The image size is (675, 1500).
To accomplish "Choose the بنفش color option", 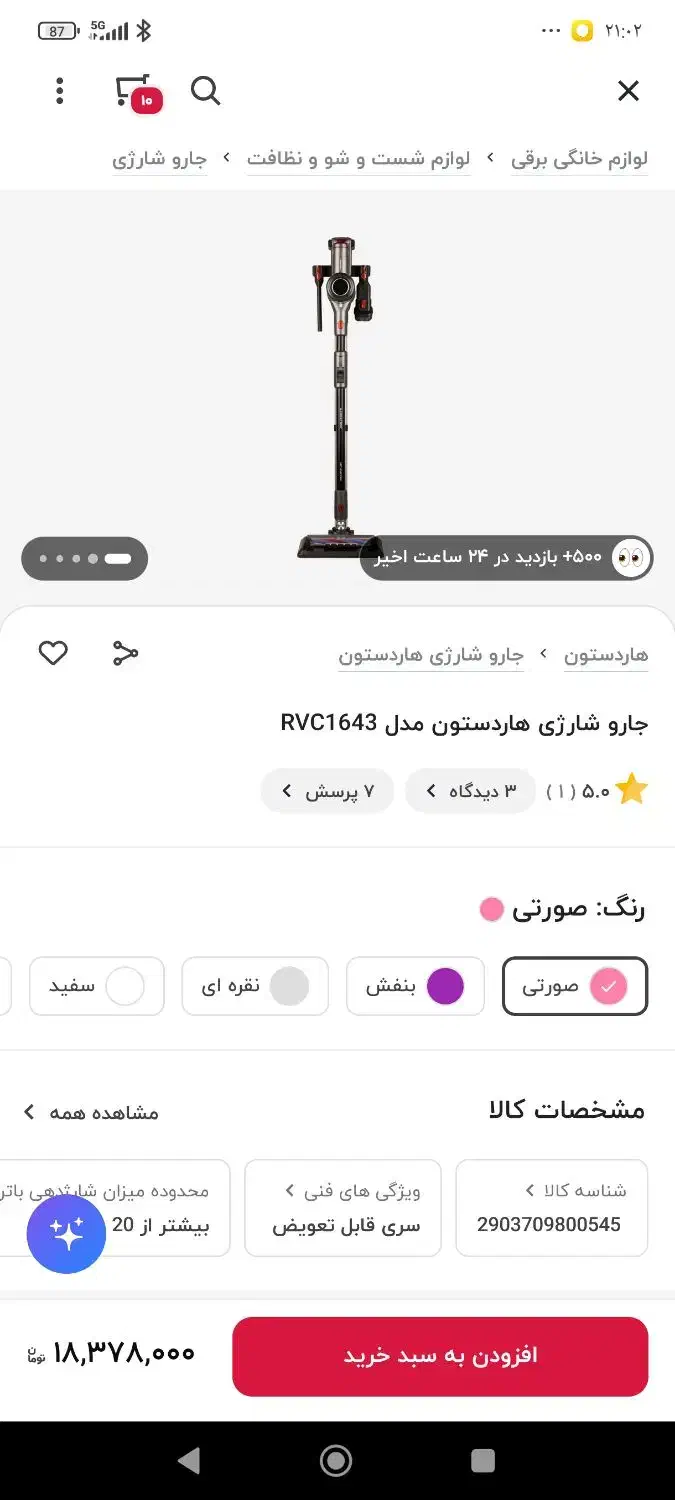I will [415, 986].
